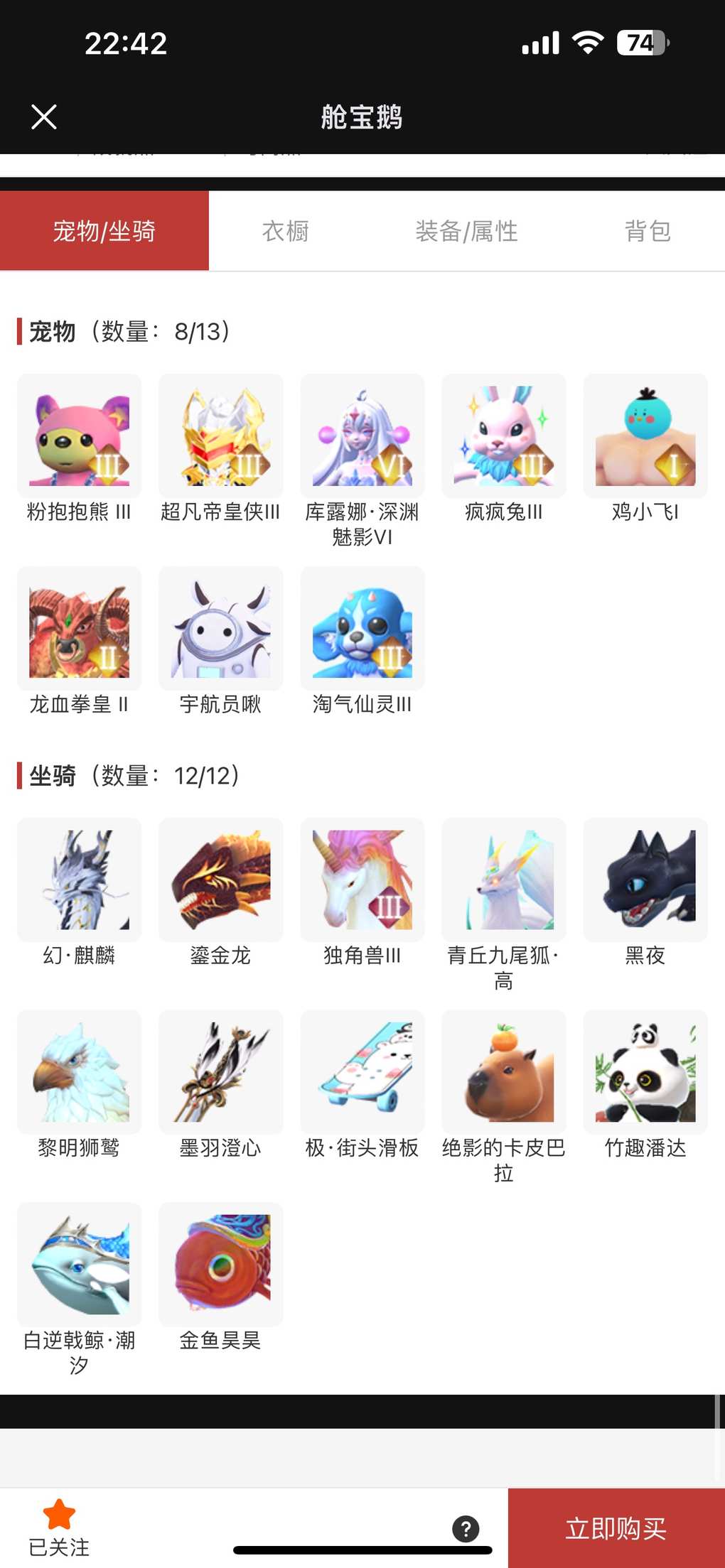Switch to the 衣橱 tab
The width and height of the screenshot is (725, 1568).
pyautogui.click(x=285, y=231)
